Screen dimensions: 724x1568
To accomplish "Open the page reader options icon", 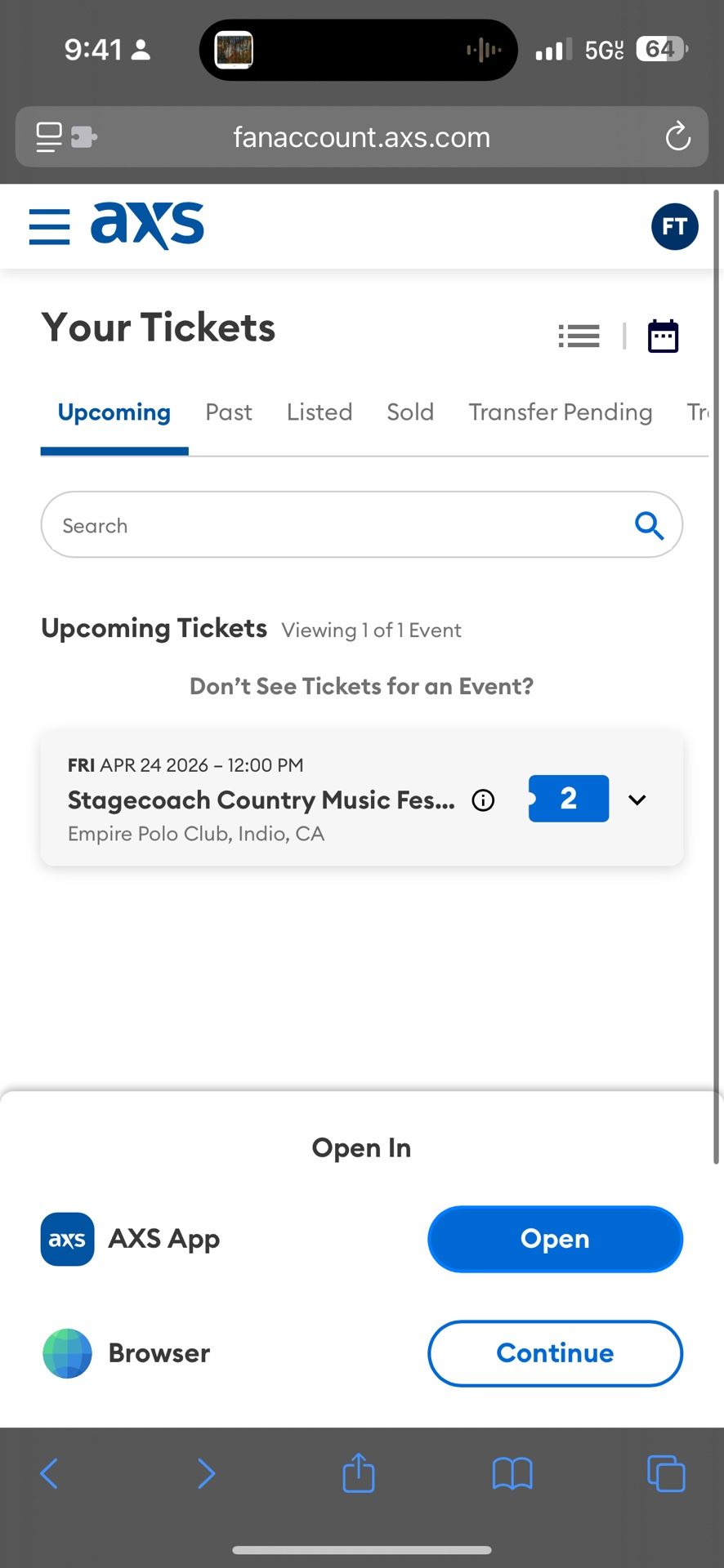I will click(x=49, y=136).
